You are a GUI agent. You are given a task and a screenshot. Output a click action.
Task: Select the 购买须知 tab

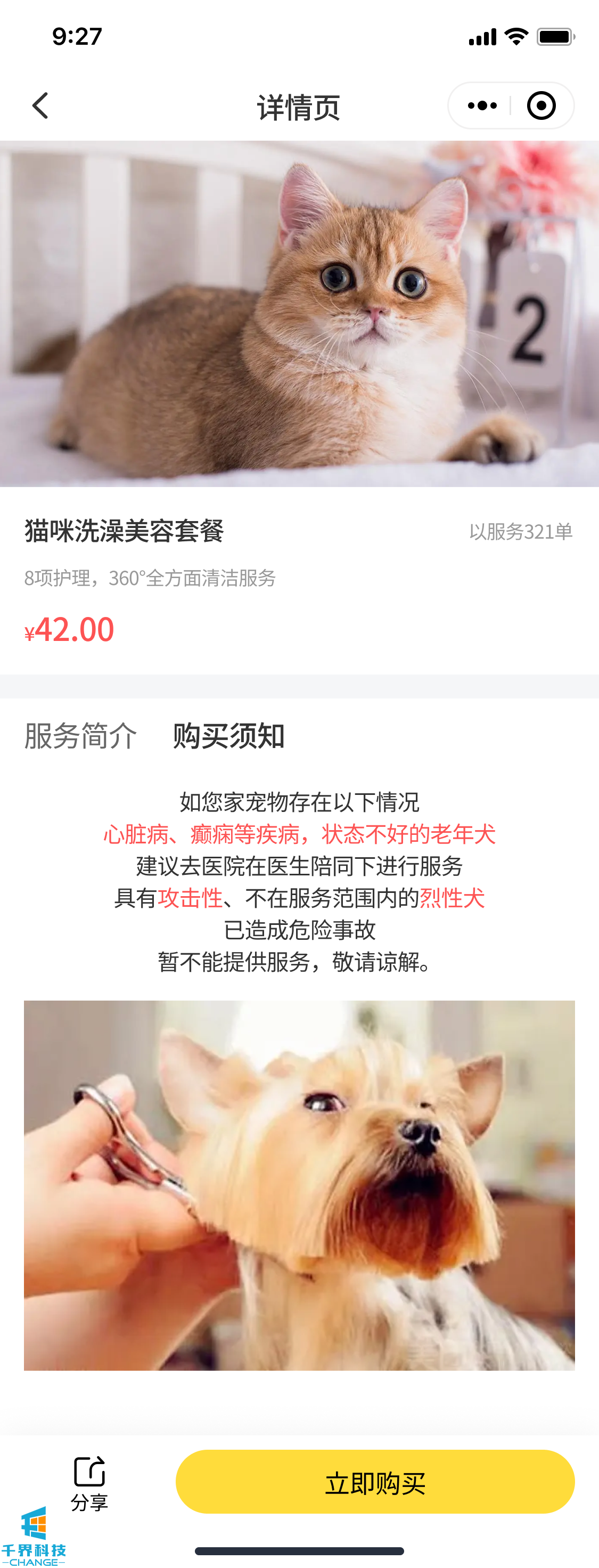228,736
